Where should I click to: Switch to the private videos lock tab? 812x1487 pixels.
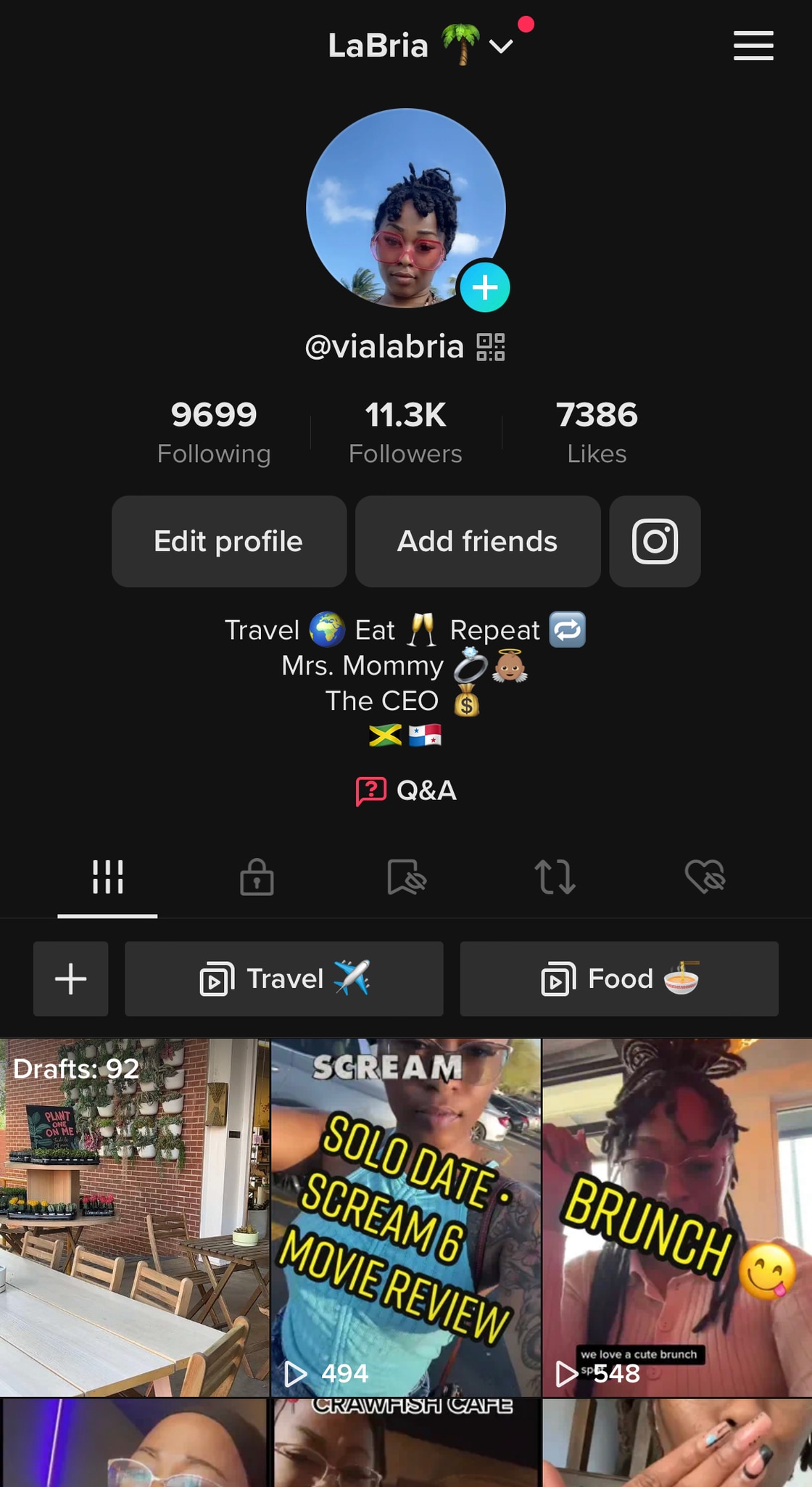[x=257, y=877]
